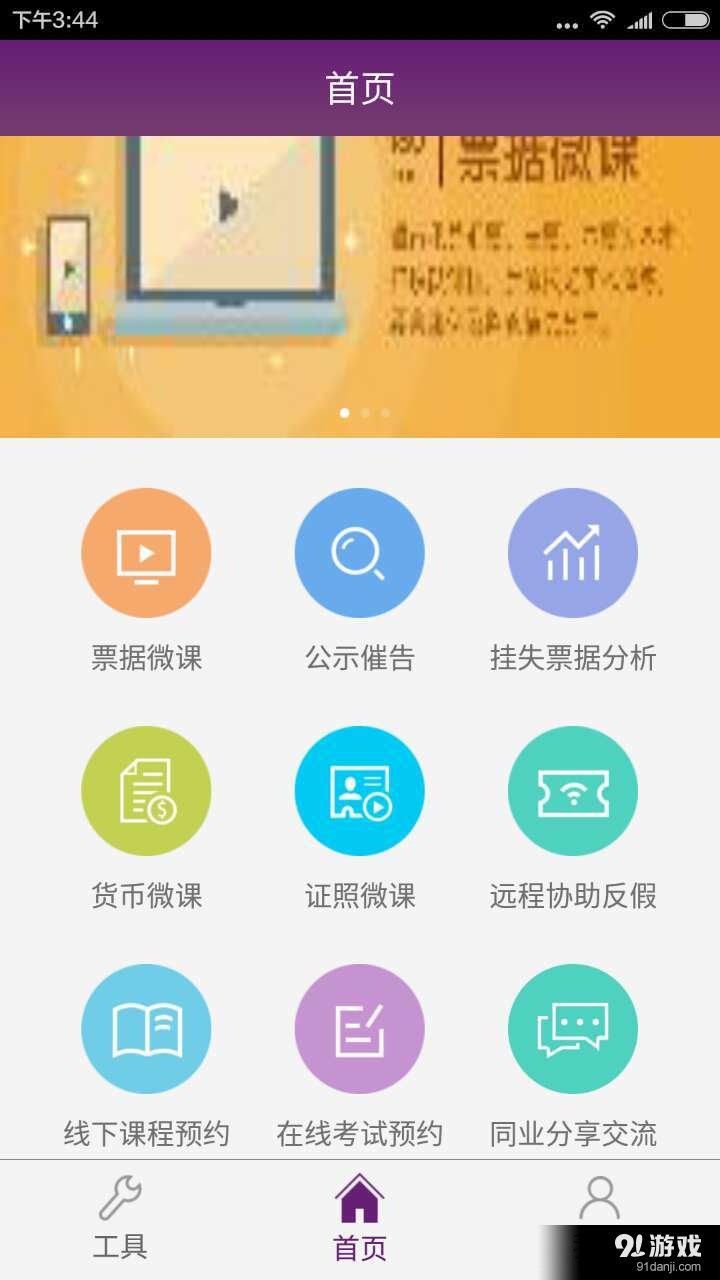Image resolution: width=720 pixels, height=1280 pixels.
Task: Click the 同业分享交流 label text
Action: (x=572, y=1133)
